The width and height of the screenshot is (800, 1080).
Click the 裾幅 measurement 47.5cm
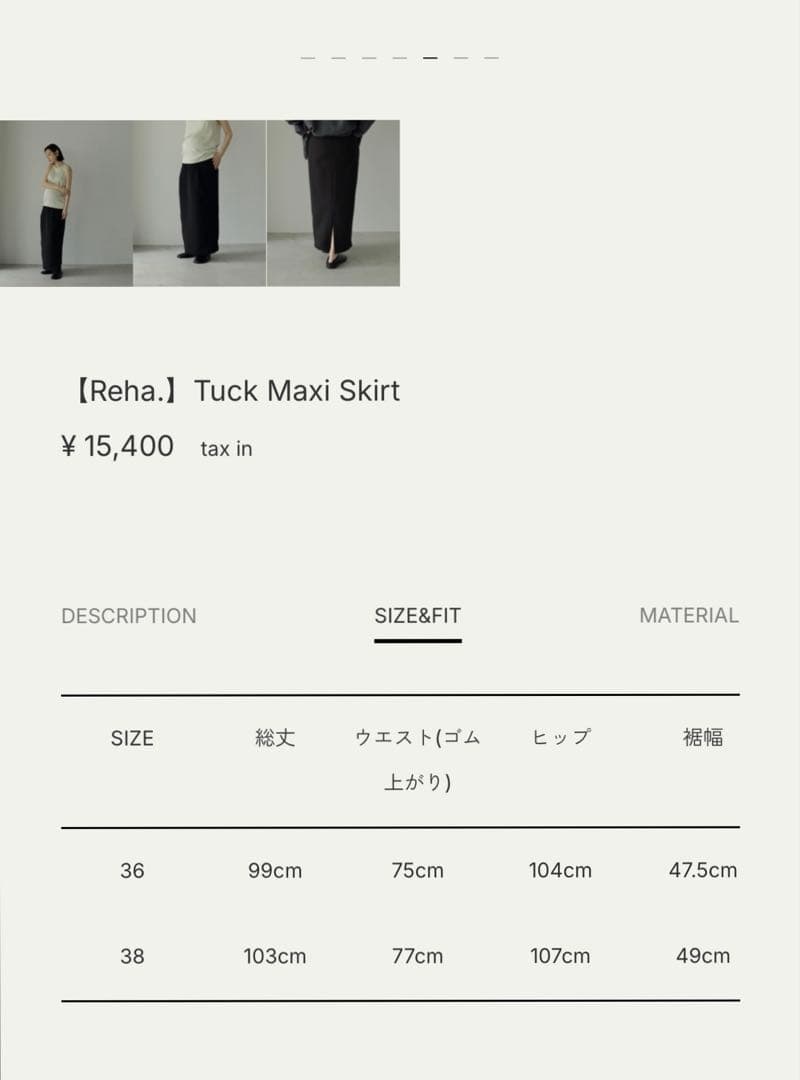point(701,871)
